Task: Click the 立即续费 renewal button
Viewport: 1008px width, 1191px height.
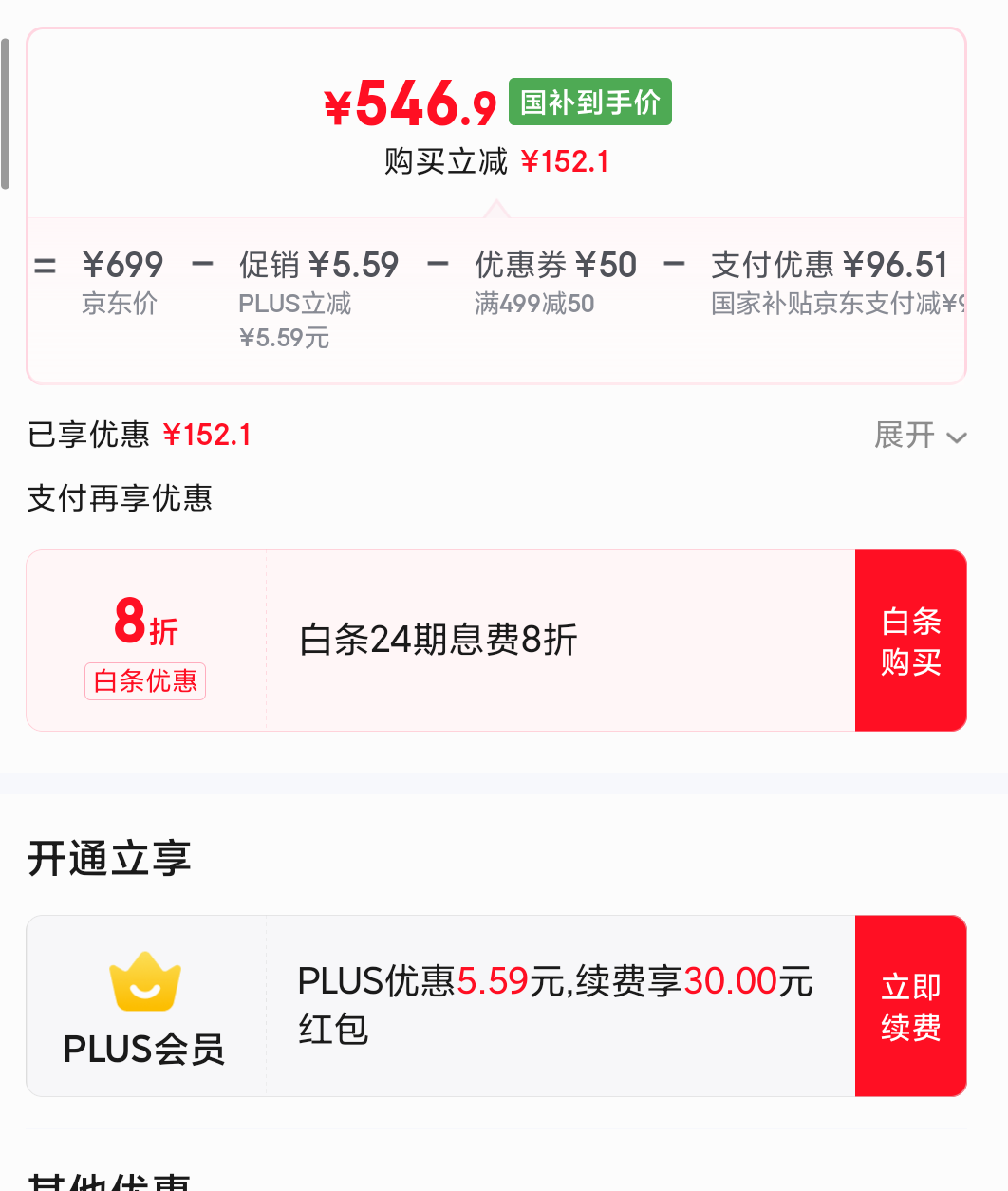Action: coord(910,1006)
